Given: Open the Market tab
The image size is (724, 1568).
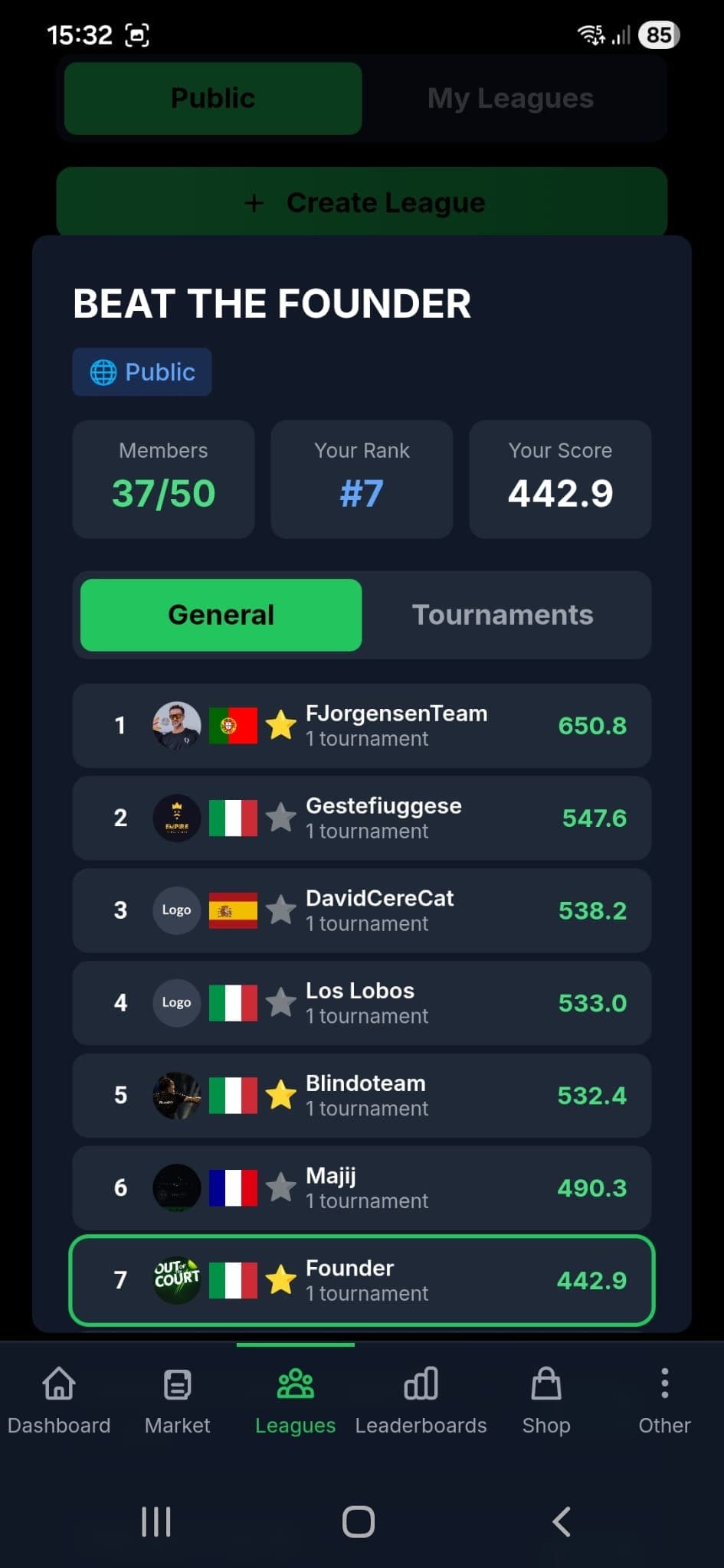Looking at the screenshot, I should pyautogui.click(x=177, y=1401).
